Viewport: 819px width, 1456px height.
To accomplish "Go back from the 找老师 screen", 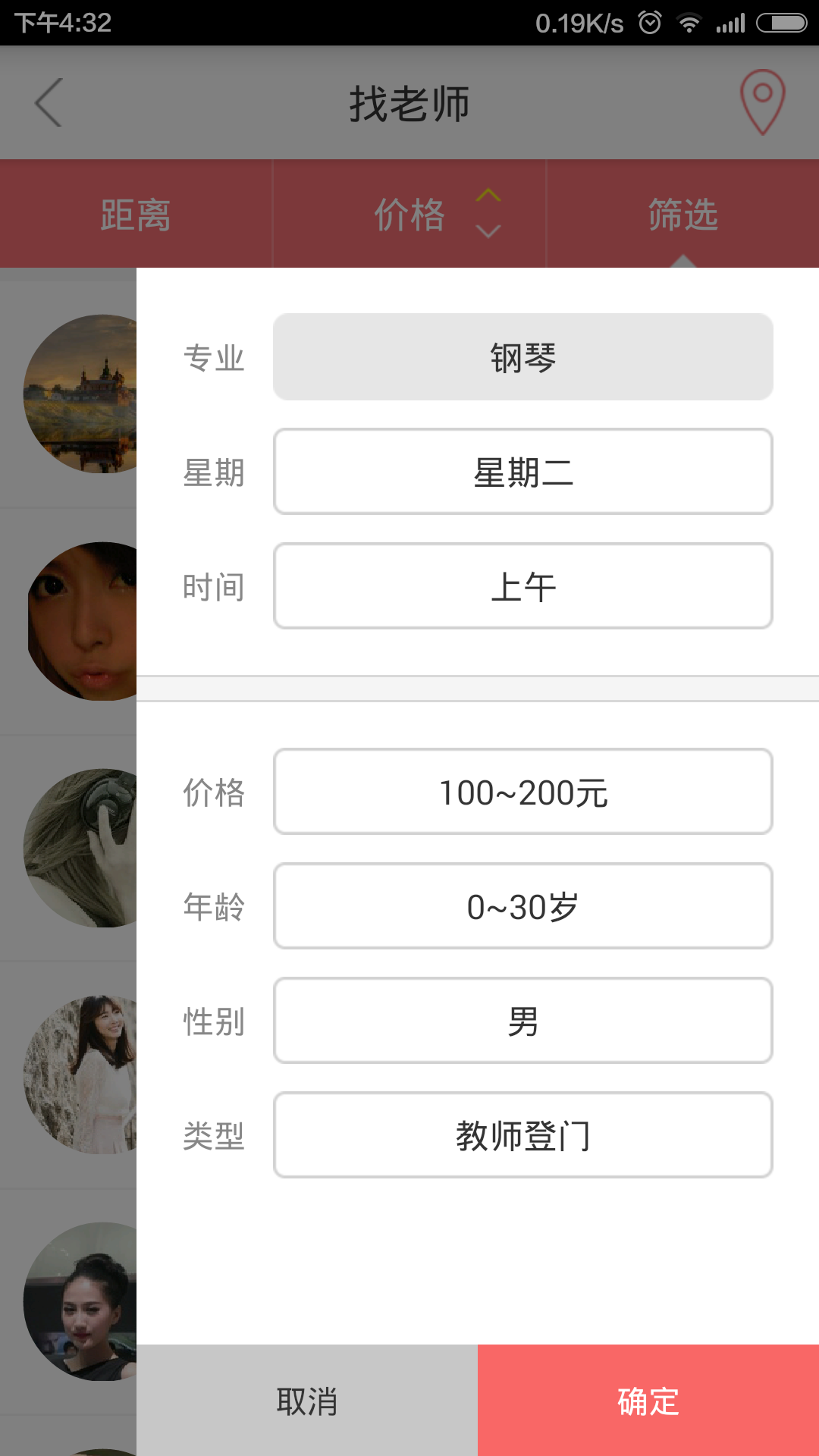I will coord(49,102).
